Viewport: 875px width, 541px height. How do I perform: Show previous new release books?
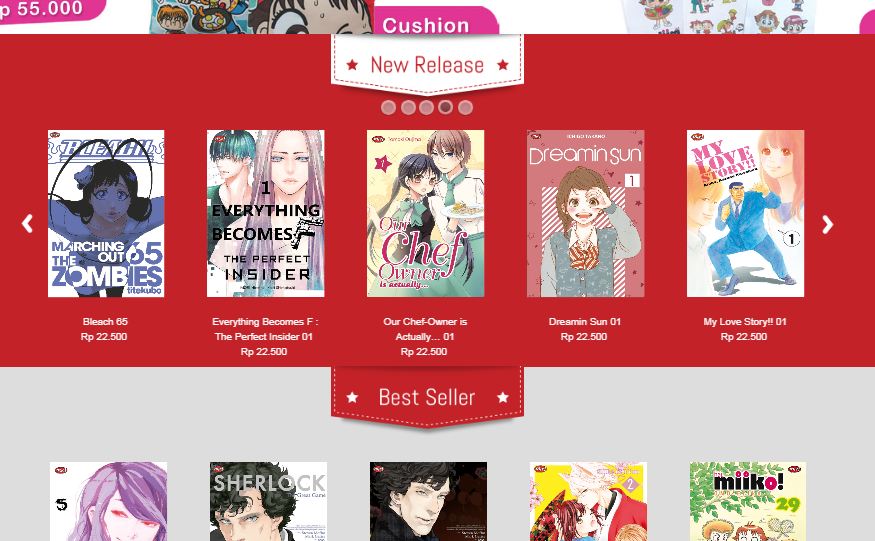(x=28, y=224)
